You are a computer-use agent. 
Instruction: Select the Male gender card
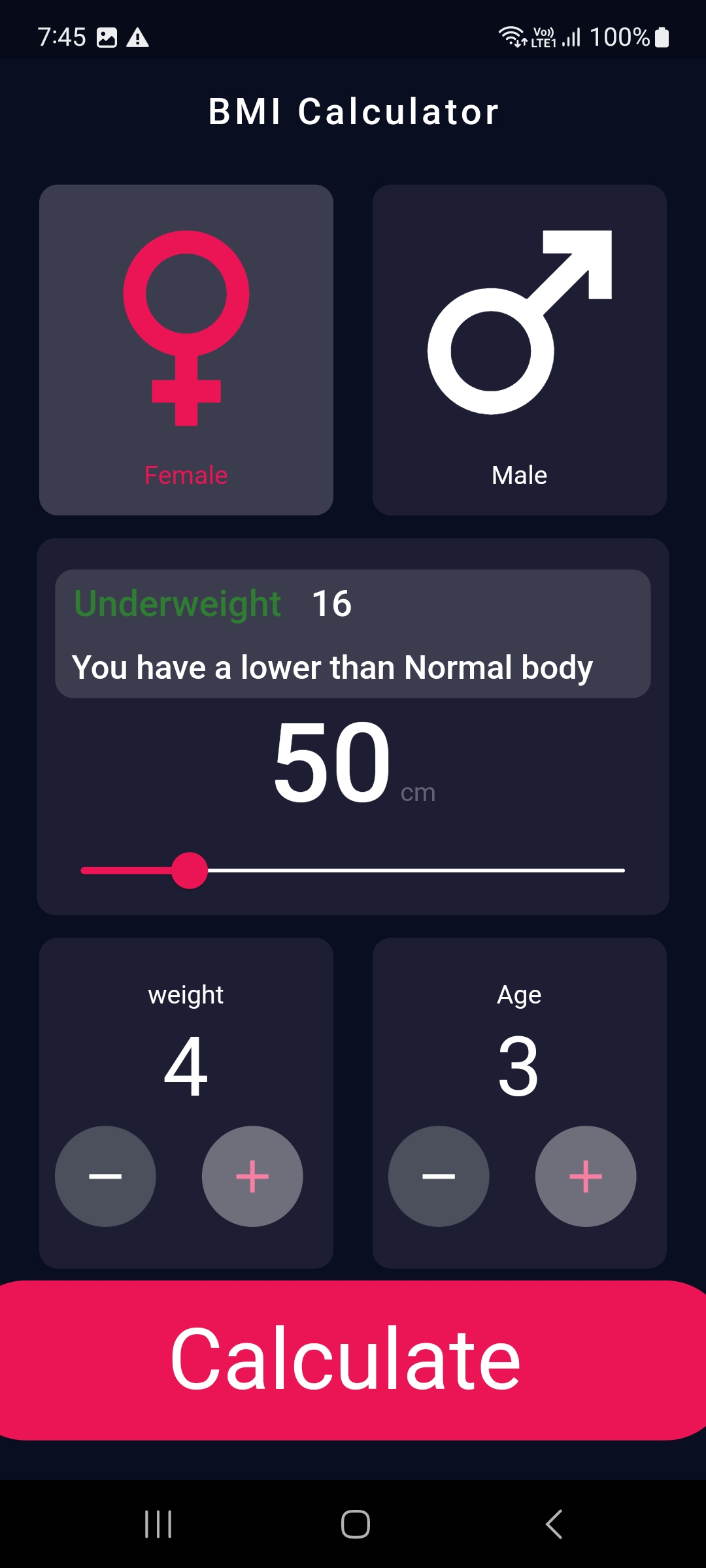click(x=520, y=350)
